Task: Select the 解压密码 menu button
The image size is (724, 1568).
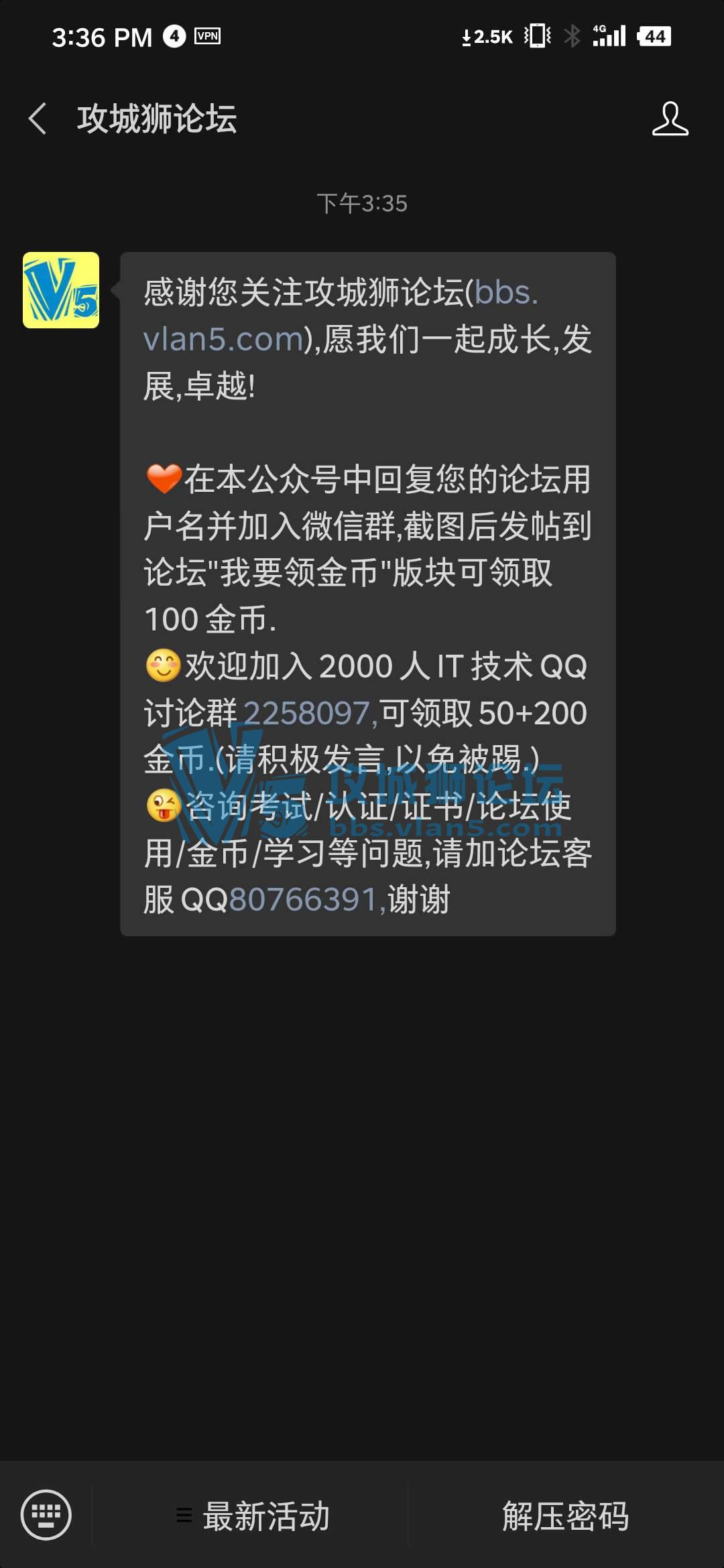Action: [566, 1516]
